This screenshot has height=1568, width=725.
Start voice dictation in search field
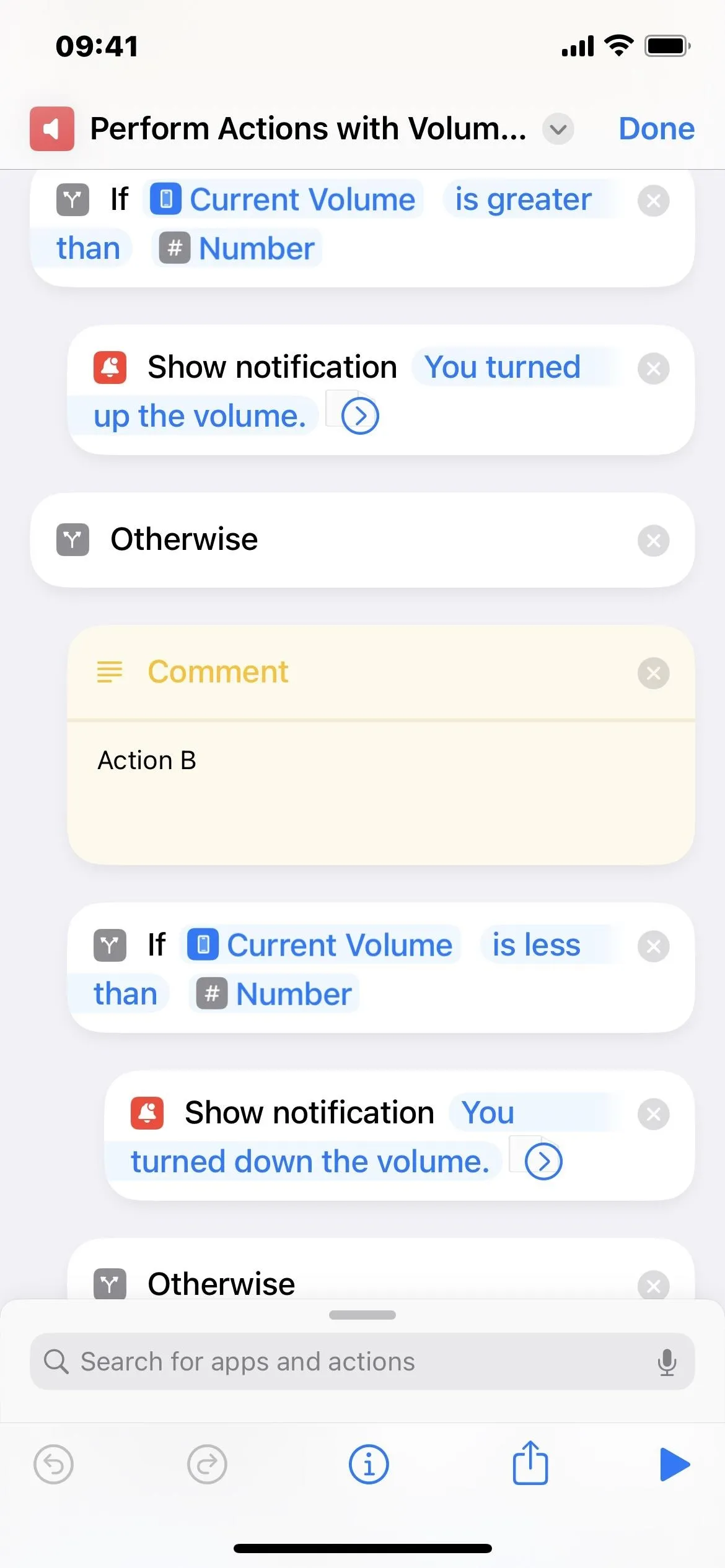667,1361
